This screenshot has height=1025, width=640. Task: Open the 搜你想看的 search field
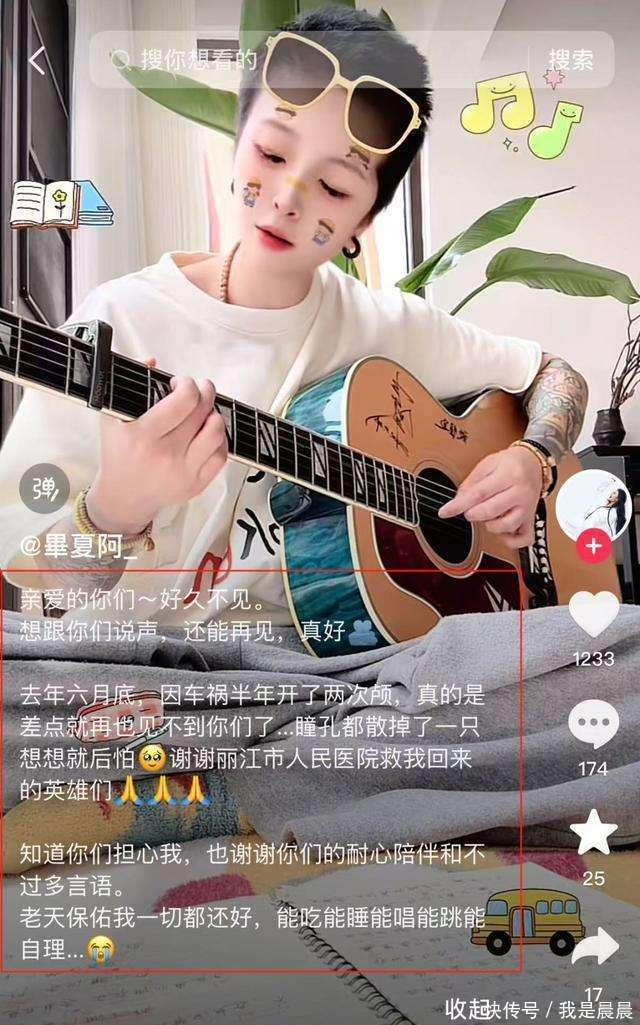[300, 60]
